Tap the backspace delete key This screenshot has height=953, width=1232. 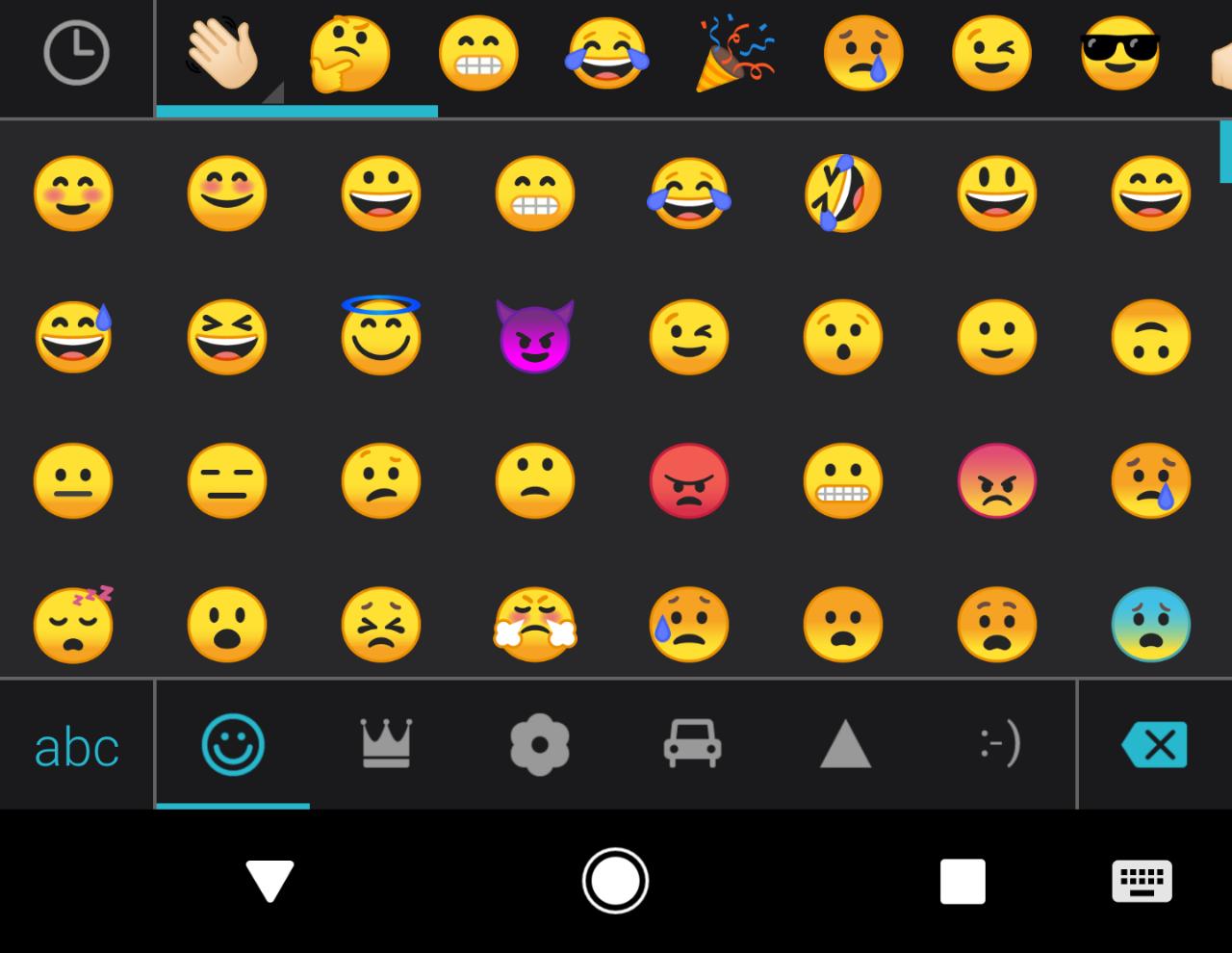point(1154,744)
